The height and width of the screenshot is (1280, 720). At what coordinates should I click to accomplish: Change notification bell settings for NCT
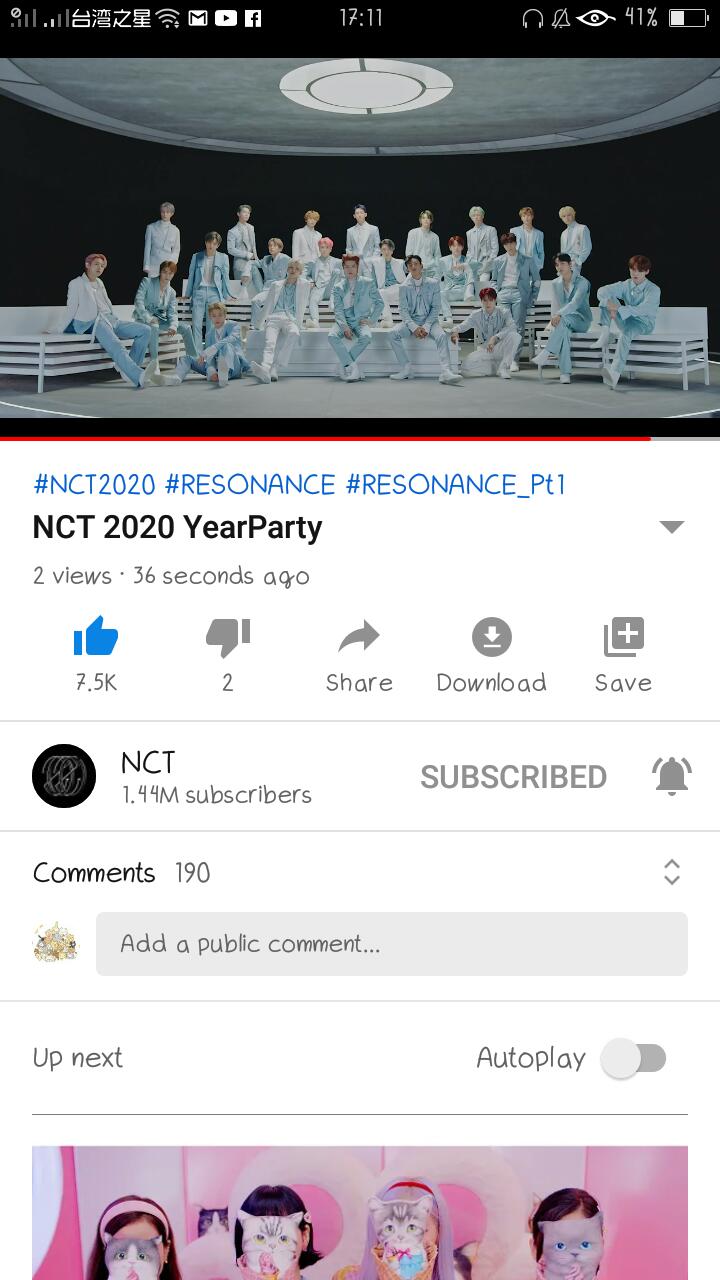[672, 776]
